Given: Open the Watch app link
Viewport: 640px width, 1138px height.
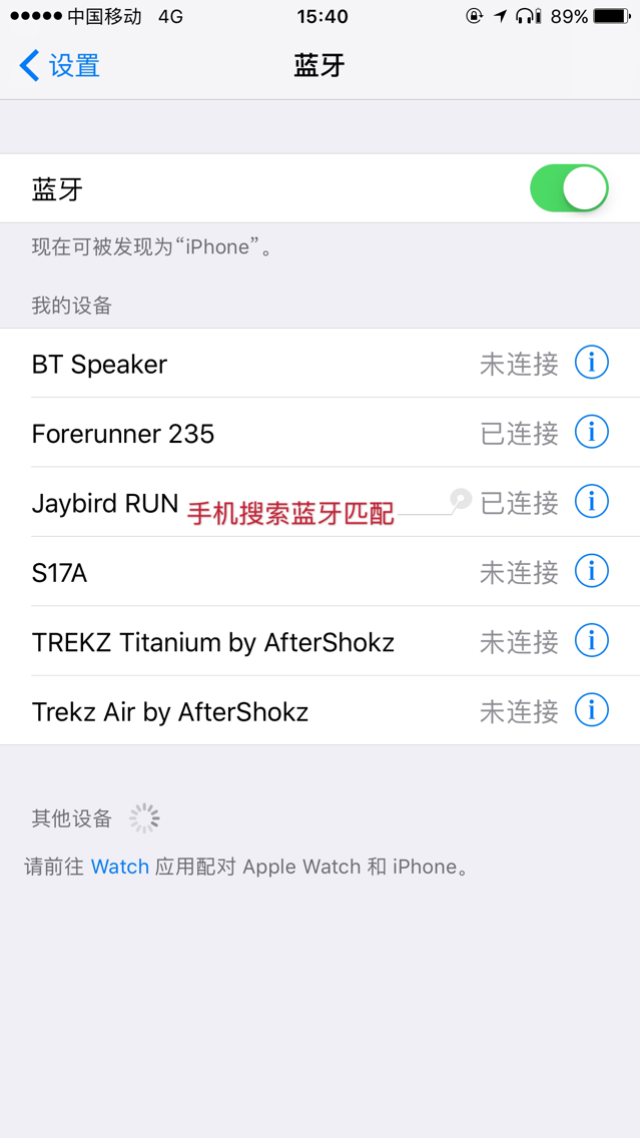Looking at the screenshot, I should (120, 867).
